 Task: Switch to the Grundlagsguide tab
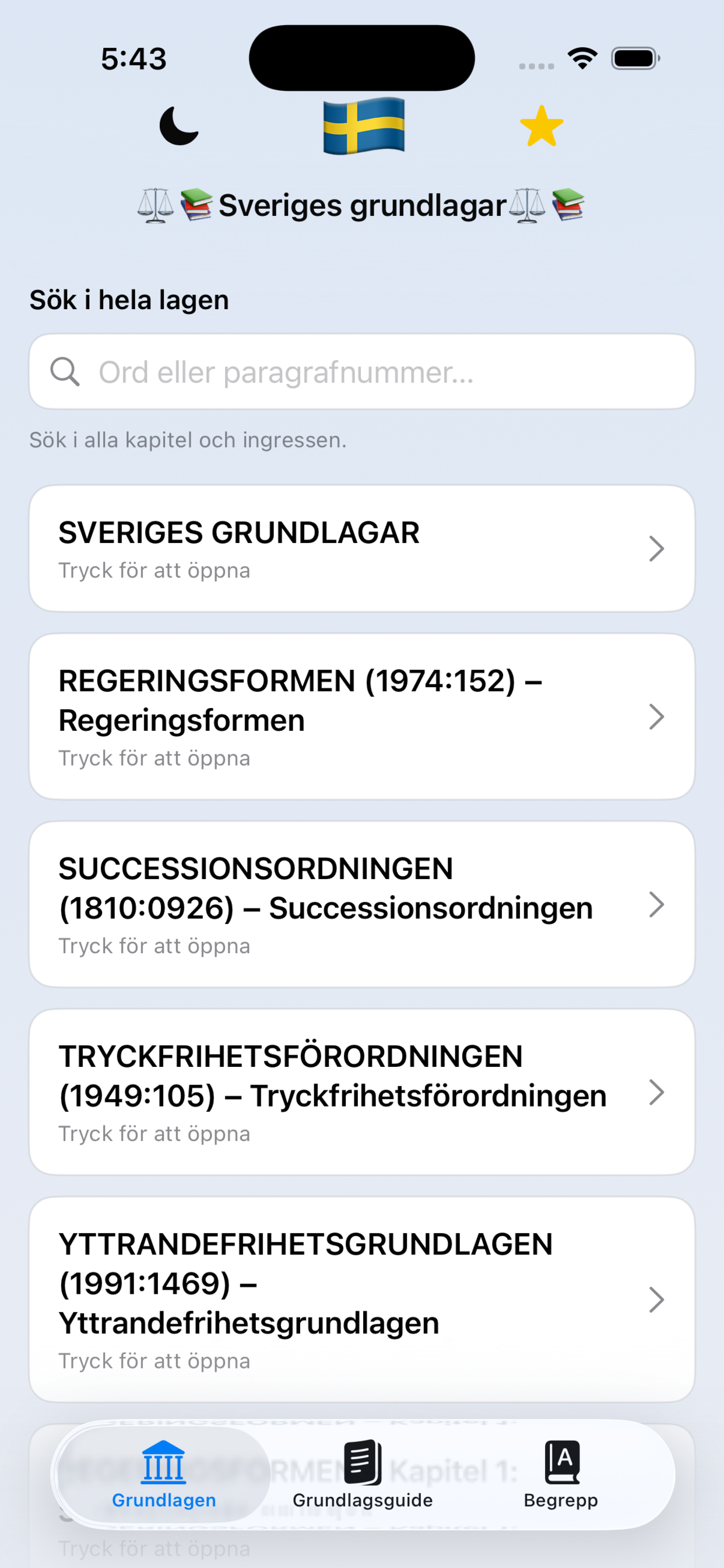pos(363,1474)
